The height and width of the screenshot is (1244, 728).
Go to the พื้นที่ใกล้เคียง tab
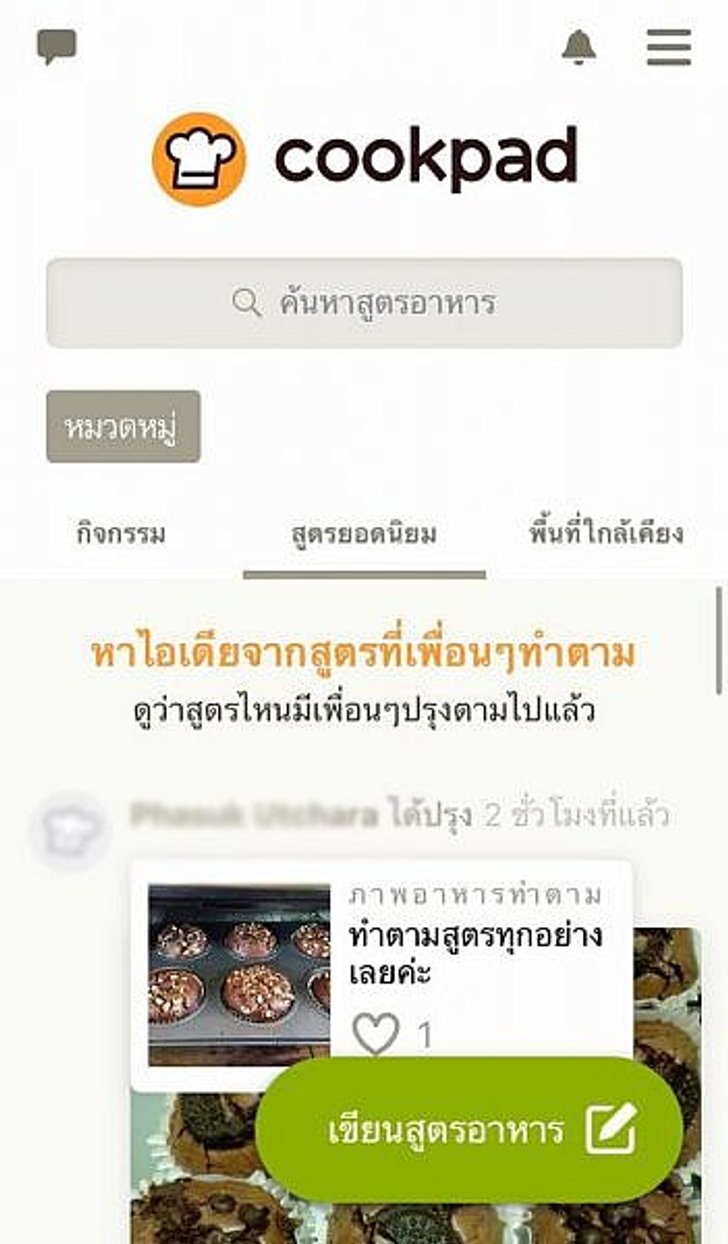[x=606, y=534]
